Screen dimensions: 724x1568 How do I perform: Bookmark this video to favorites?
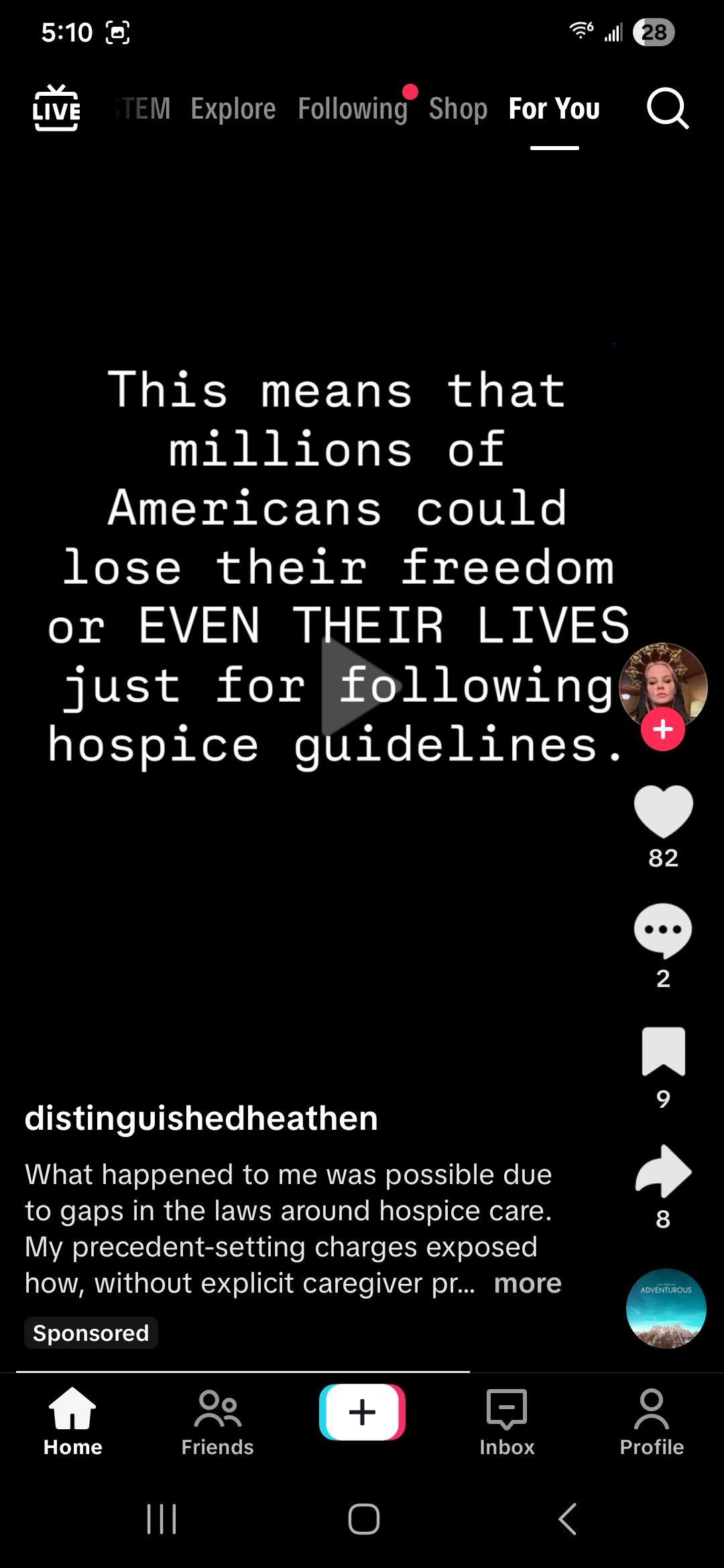click(x=663, y=1051)
